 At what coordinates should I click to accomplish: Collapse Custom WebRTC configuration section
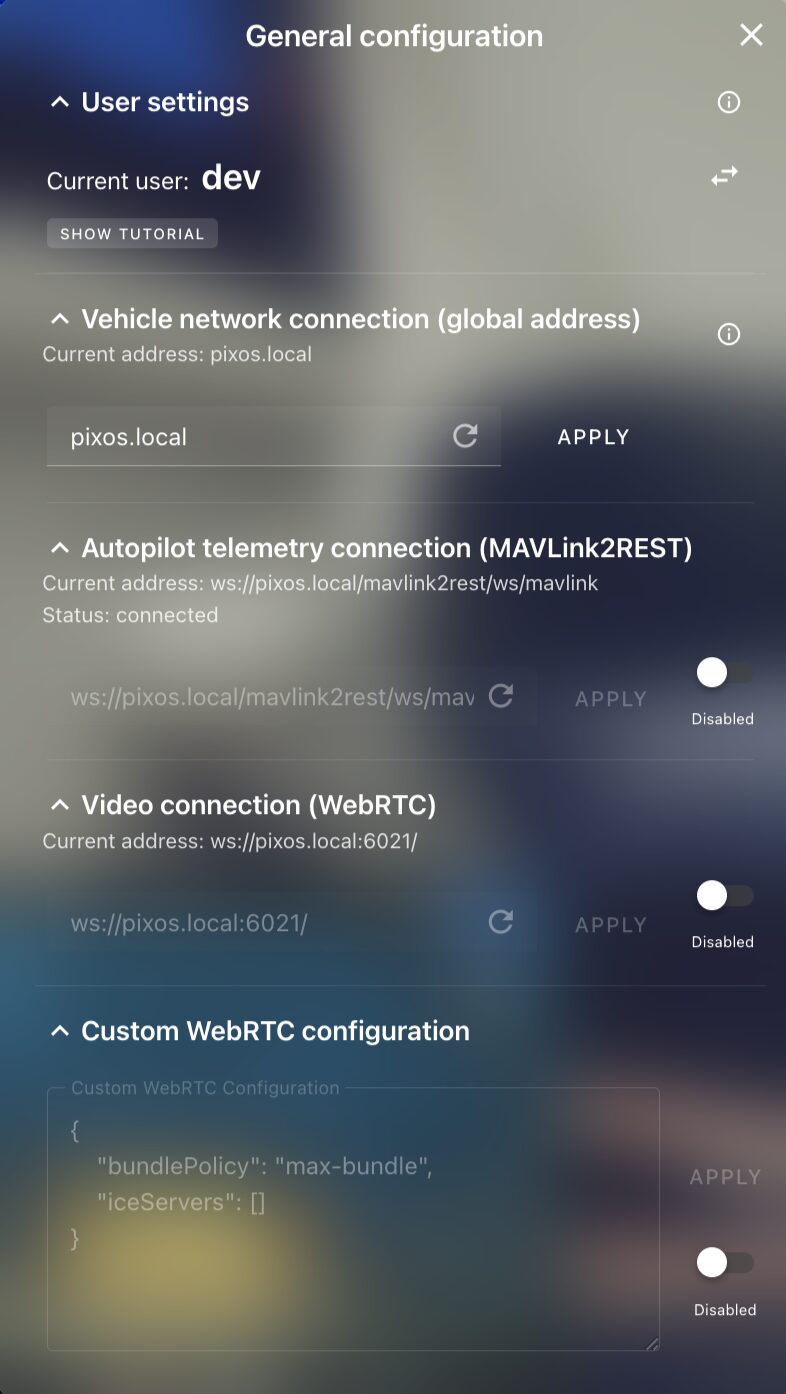click(x=60, y=1031)
